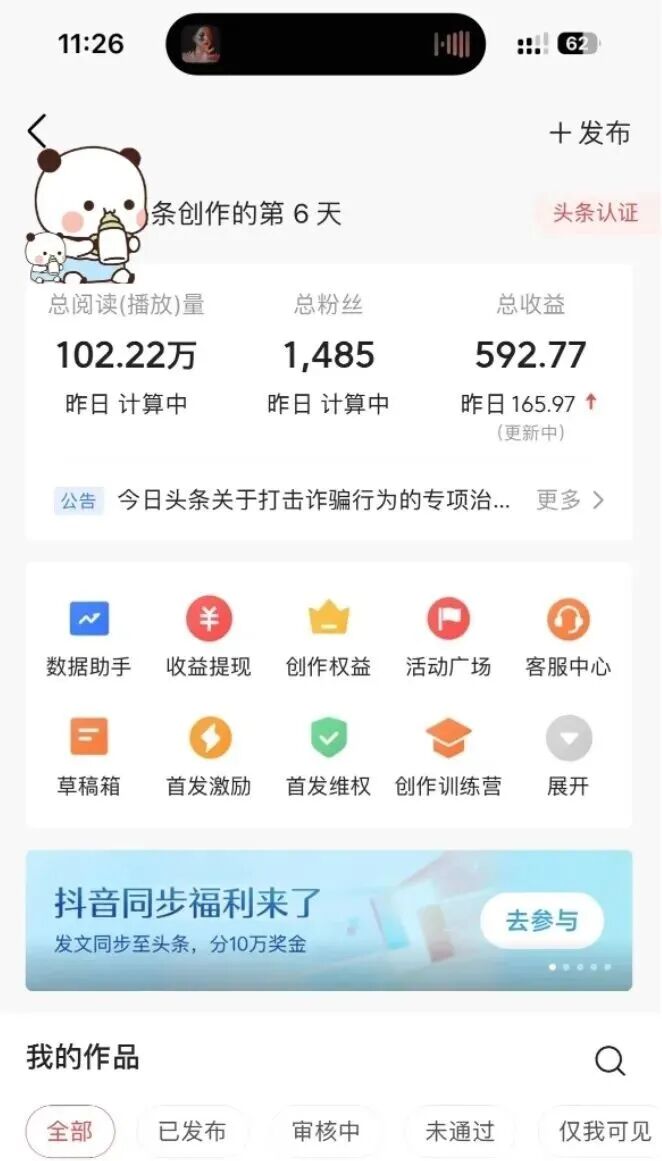The image size is (662, 1161).
Task: Expand more tools with 展开
Action: (x=568, y=757)
